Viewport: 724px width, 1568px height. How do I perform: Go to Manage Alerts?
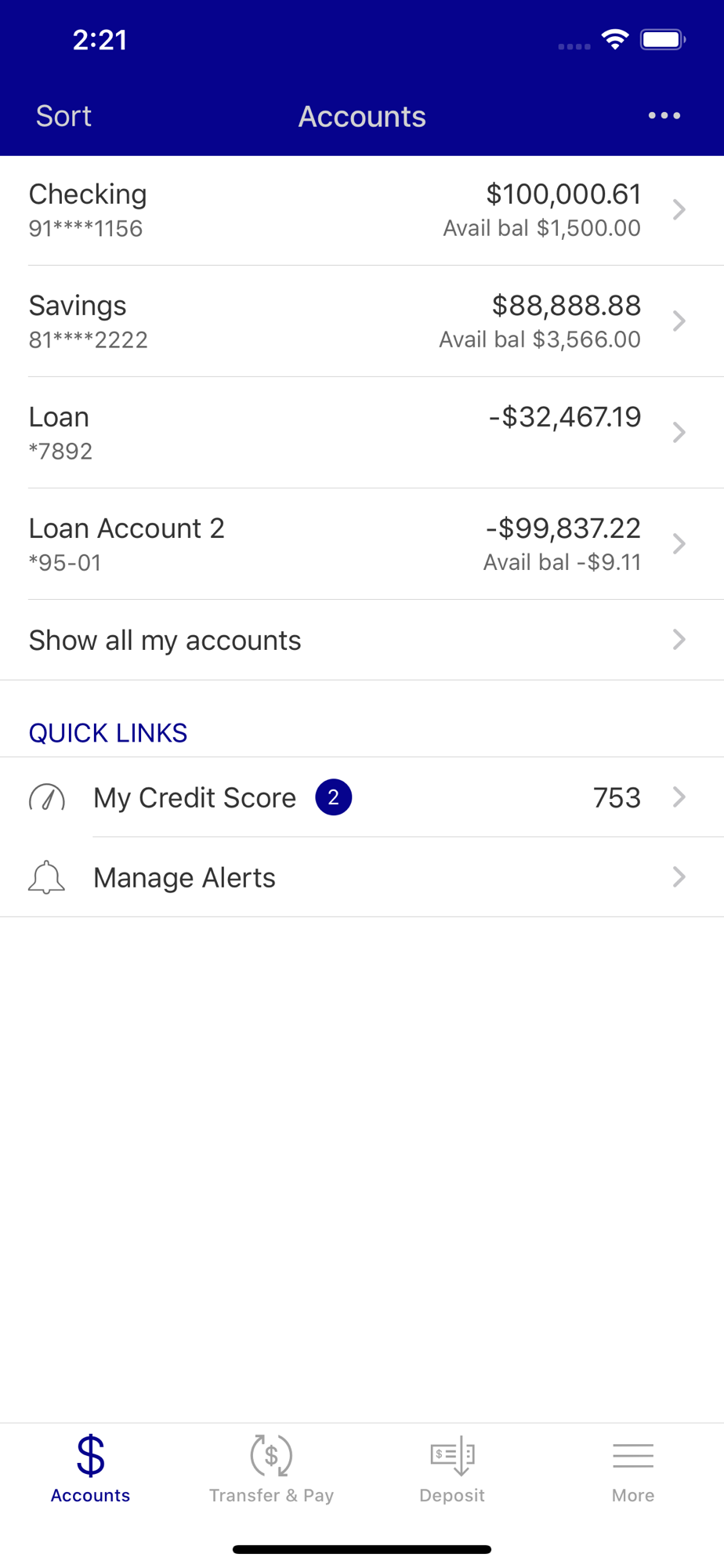click(x=362, y=877)
